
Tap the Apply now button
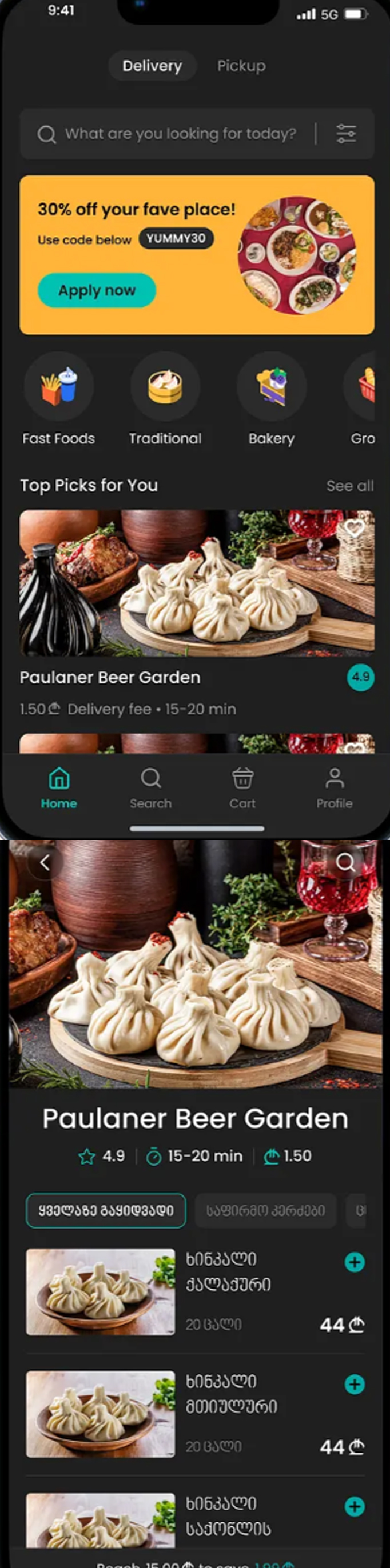[97, 290]
